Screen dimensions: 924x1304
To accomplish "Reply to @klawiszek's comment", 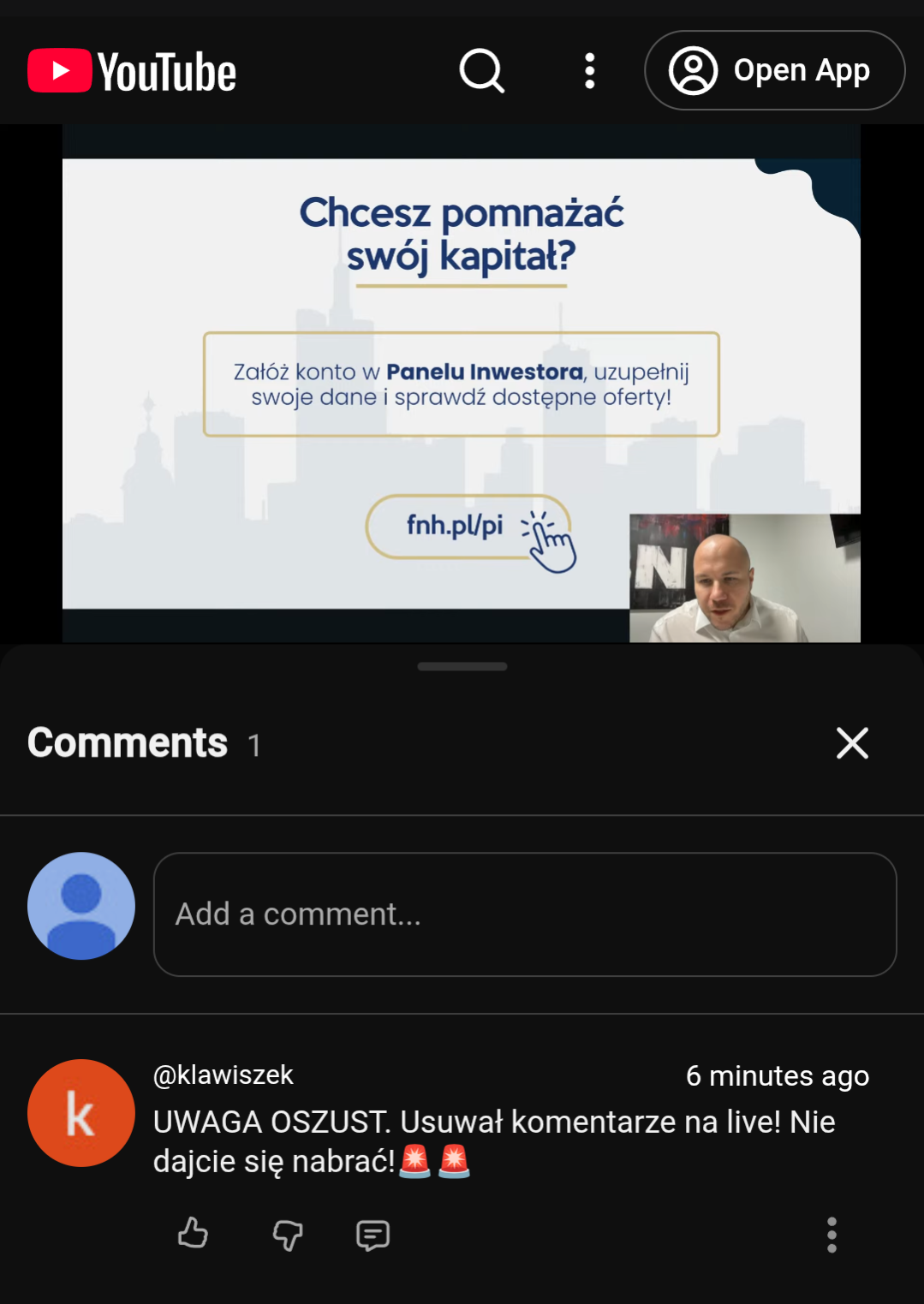I will point(373,1235).
